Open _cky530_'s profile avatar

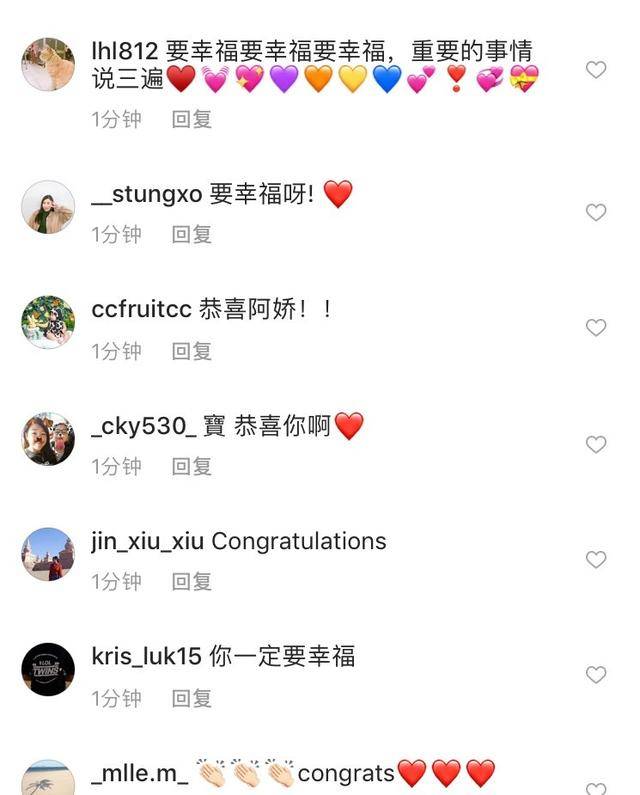(x=48, y=438)
